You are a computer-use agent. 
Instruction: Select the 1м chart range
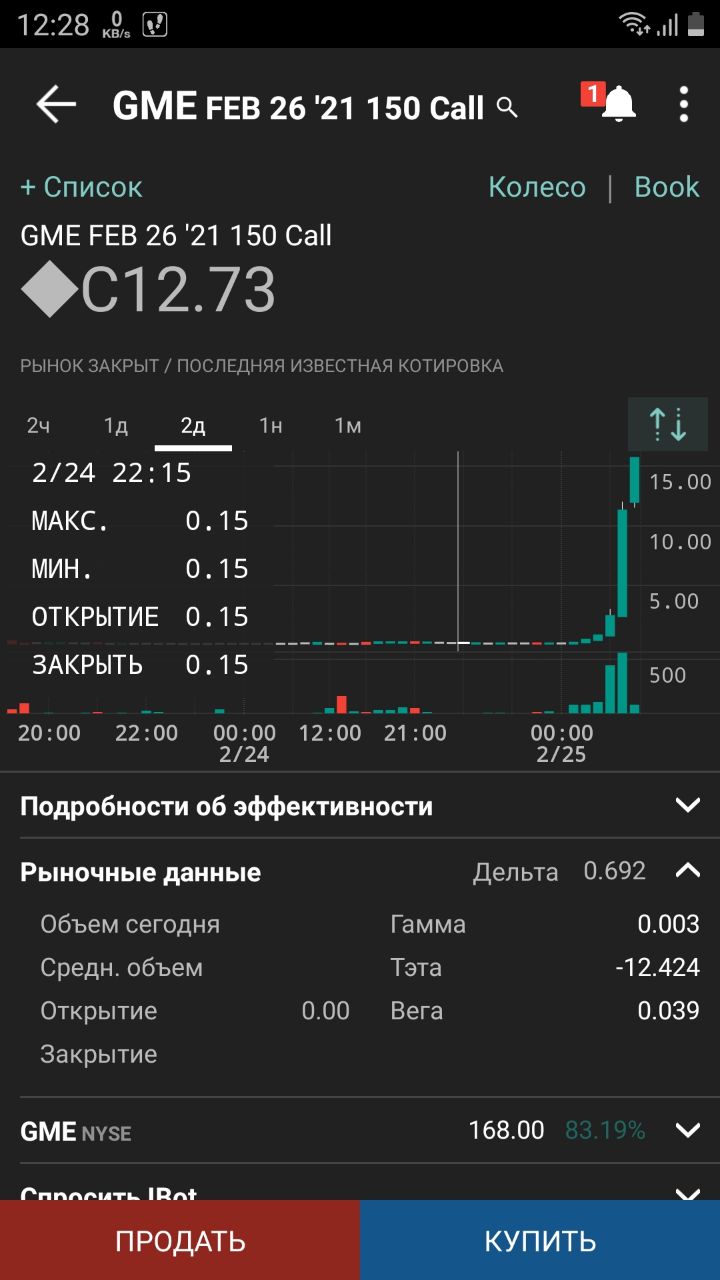pos(348,425)
